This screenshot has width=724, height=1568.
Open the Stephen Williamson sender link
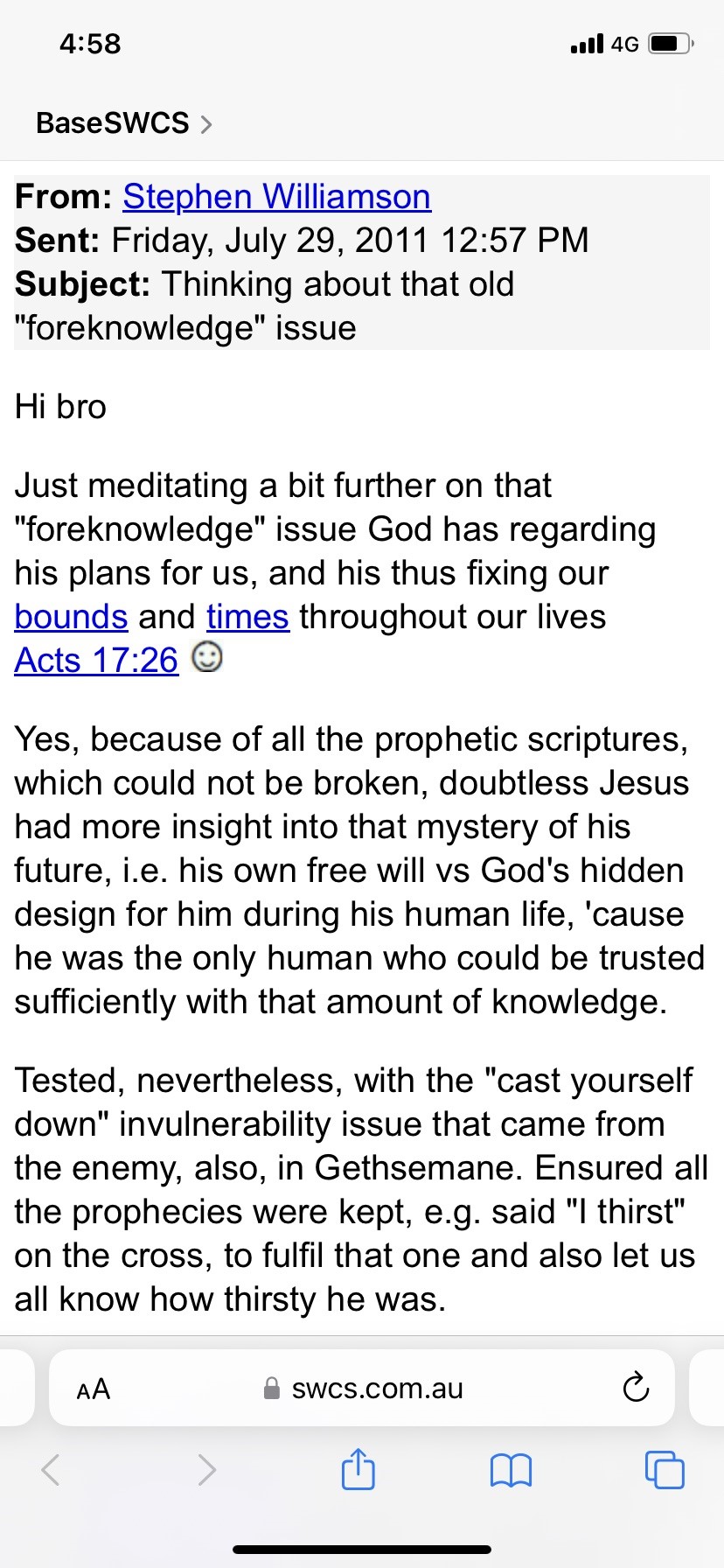coord(276,197)
